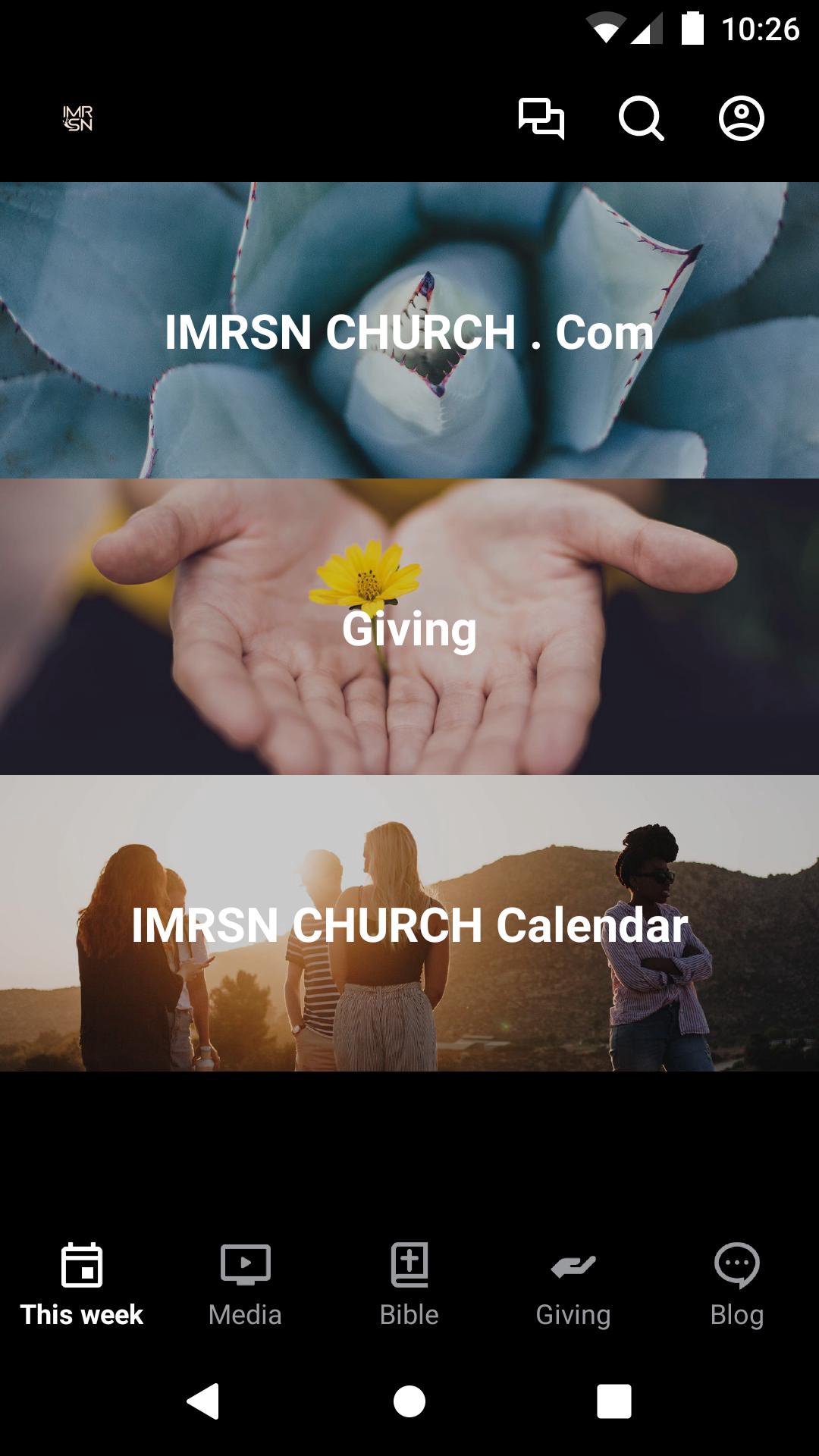Image resolution: width=819 pixels, height=1456 pixels.
Task: Switch to the Bible tab
Action: 409,1285
